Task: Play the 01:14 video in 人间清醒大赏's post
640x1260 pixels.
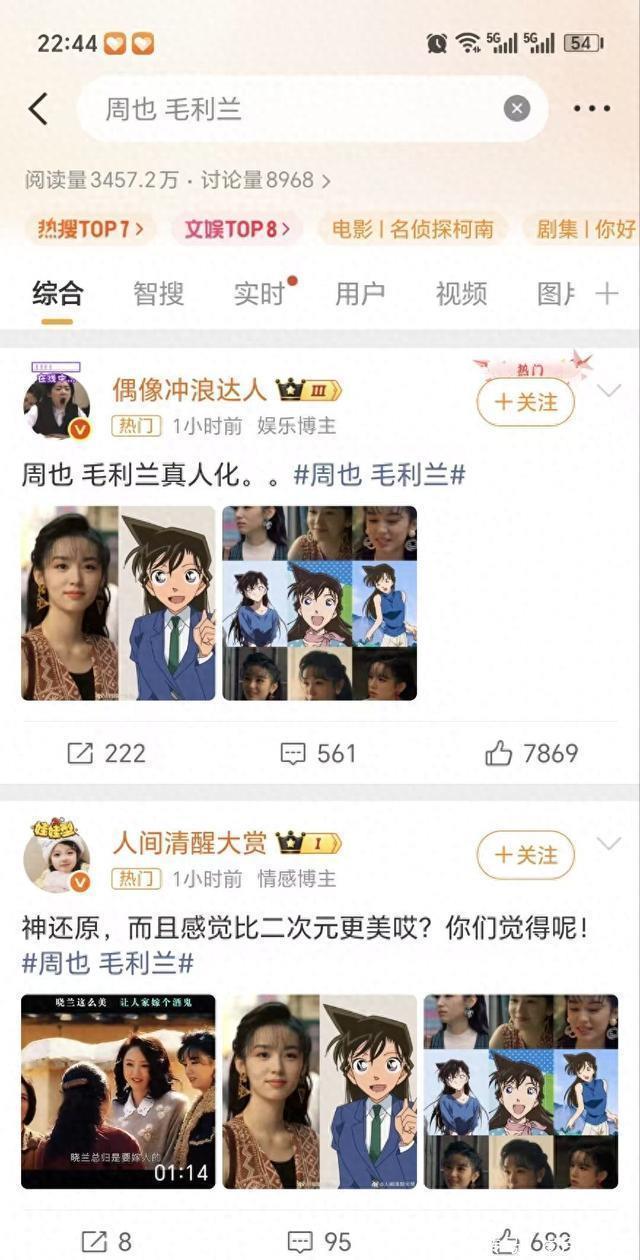Action: [118, 1091]
